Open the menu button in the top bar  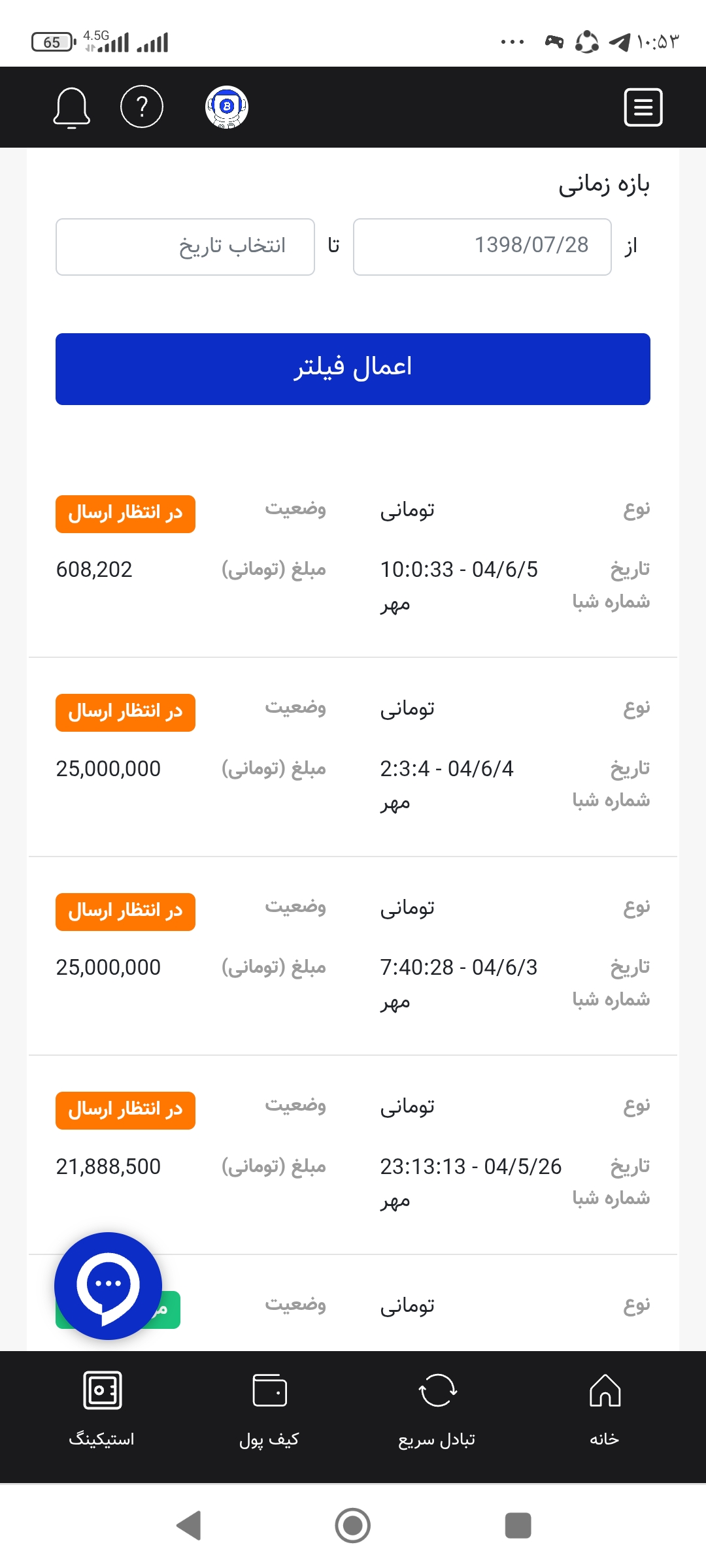[x=643, y=107]
